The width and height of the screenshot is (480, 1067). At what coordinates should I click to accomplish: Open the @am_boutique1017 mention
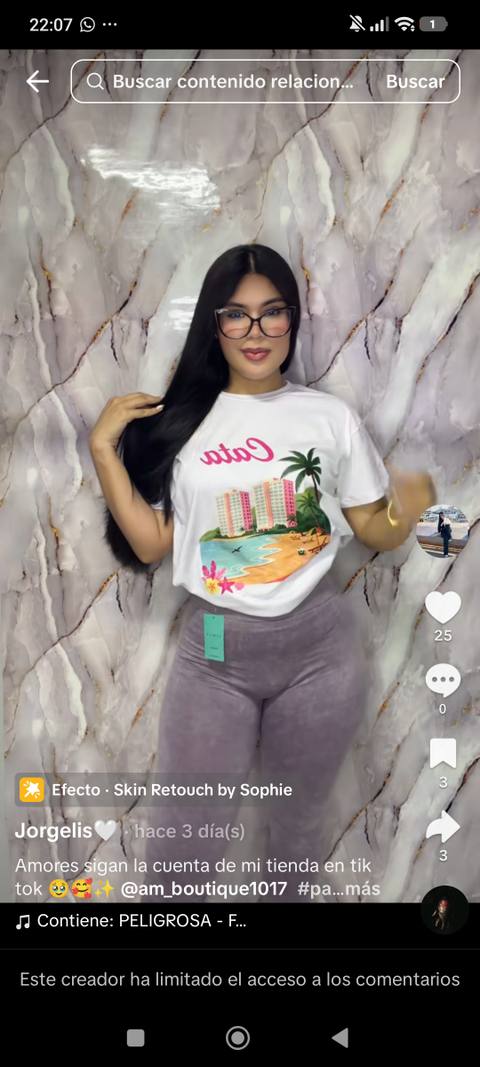point(204,889)
